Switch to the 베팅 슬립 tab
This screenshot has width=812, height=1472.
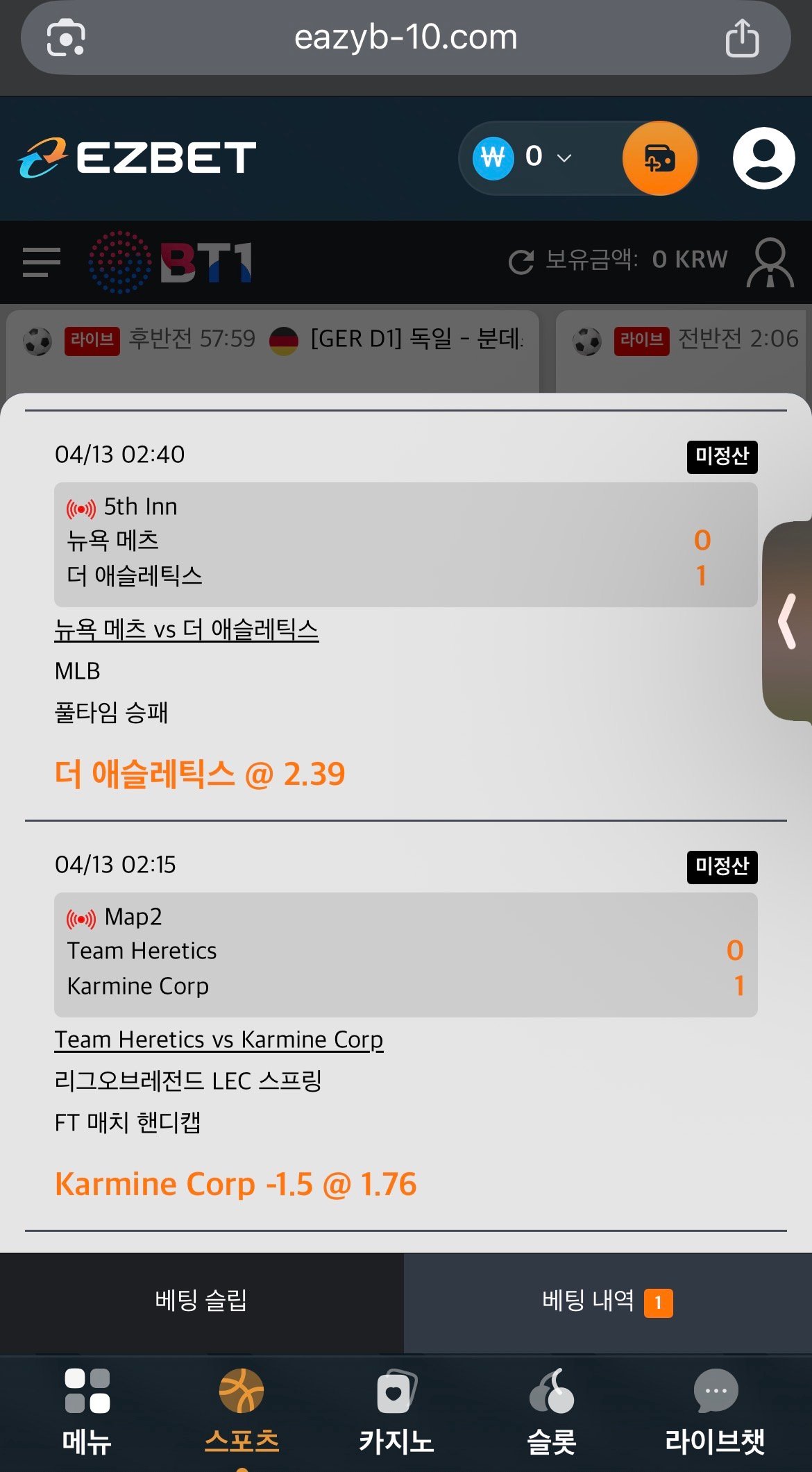(x=201, y=1301)
